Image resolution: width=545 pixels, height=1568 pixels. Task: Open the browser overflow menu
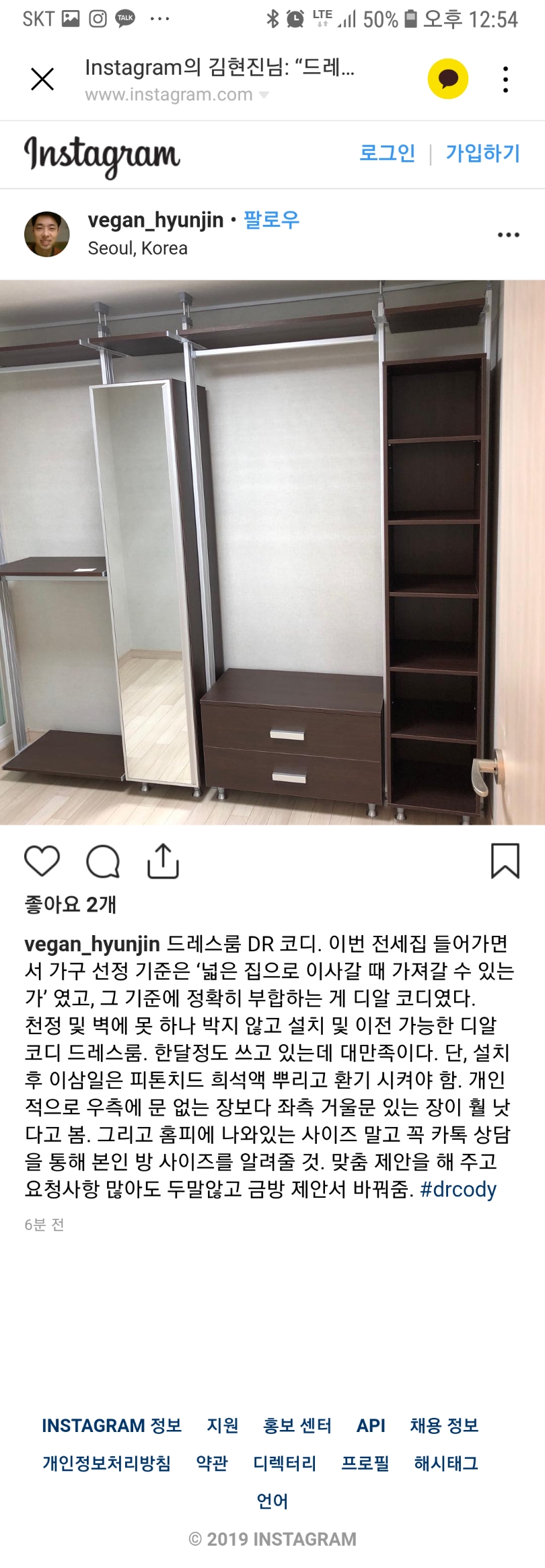tap(505, 79)
